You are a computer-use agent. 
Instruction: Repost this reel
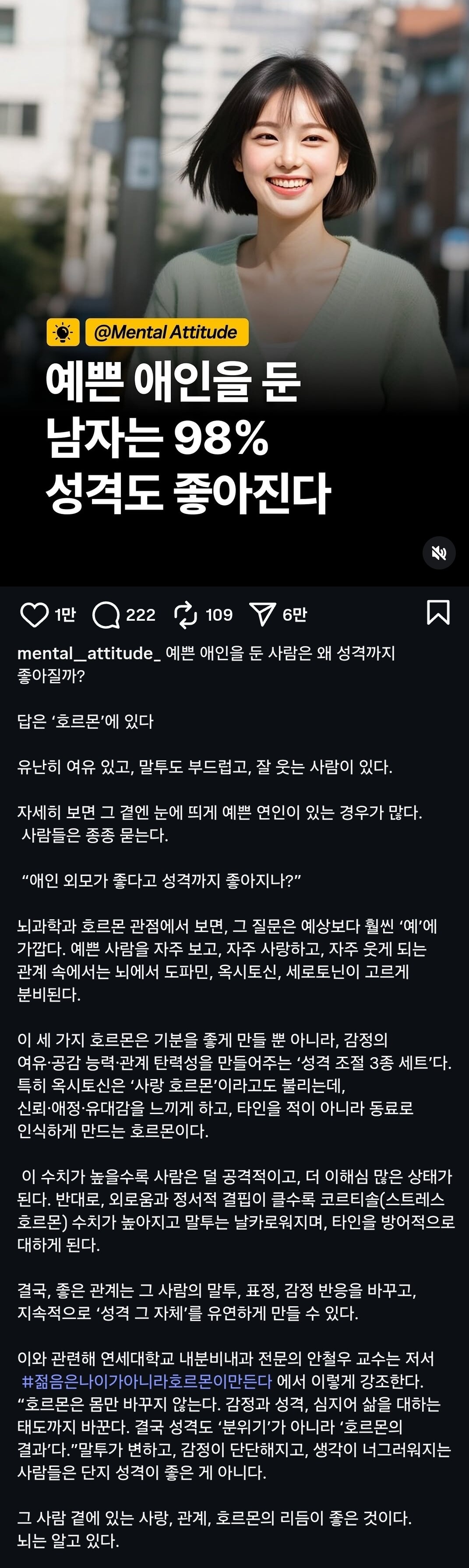tap(186, 615)
